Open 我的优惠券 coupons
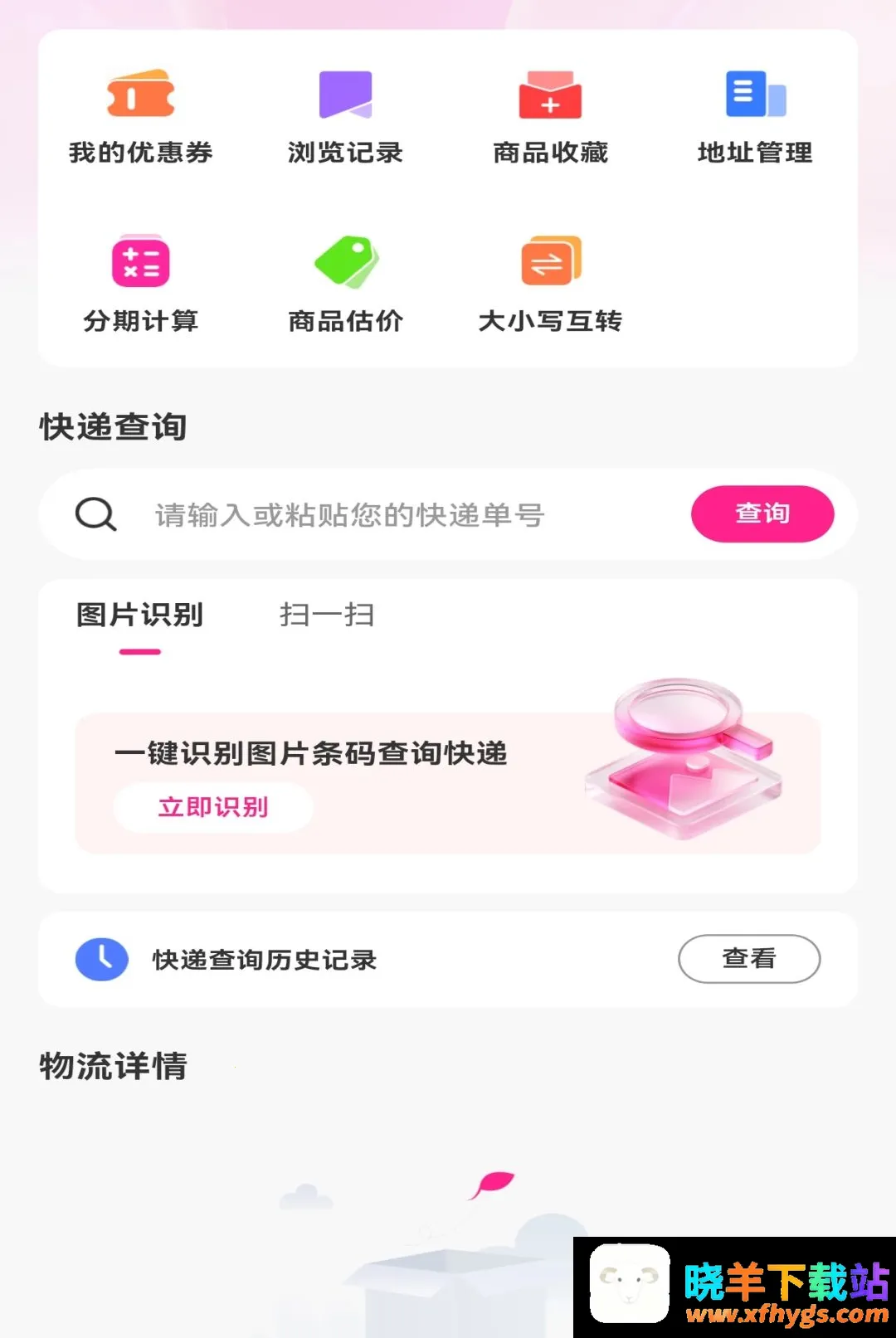The image size is (896, 1338). [x=140, y=117]
